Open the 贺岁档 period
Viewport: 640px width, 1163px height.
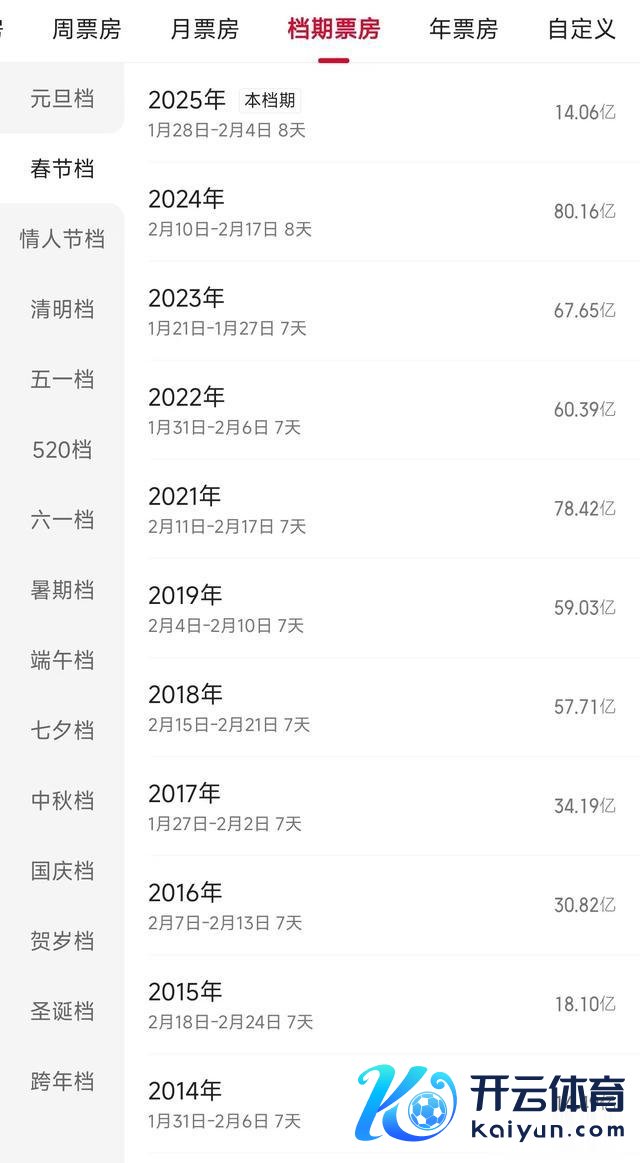tap(62, 941)
